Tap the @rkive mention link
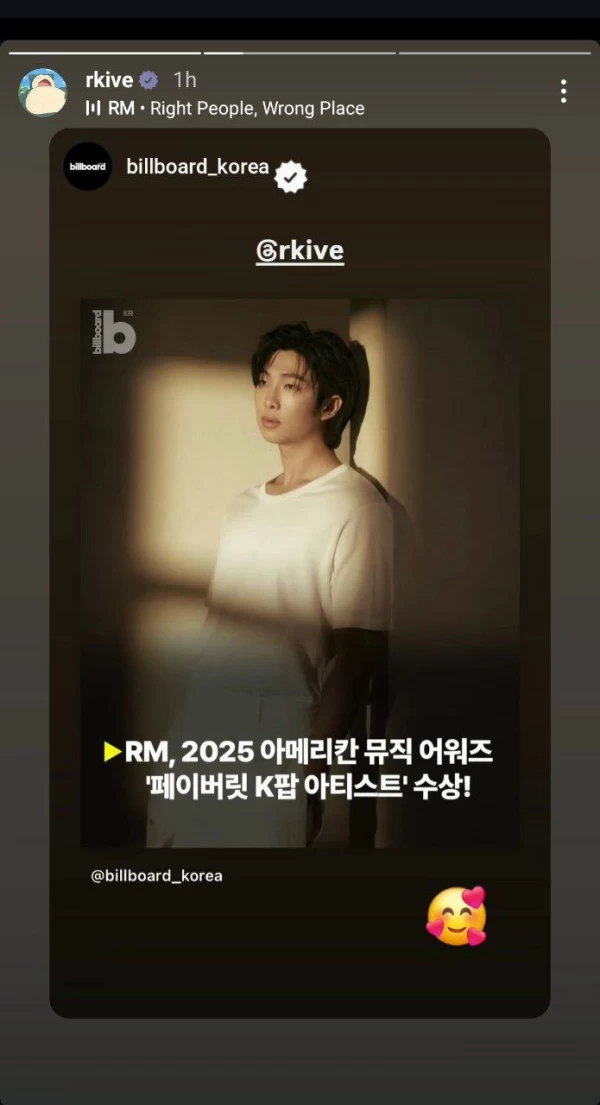 (x=300, y=250)
